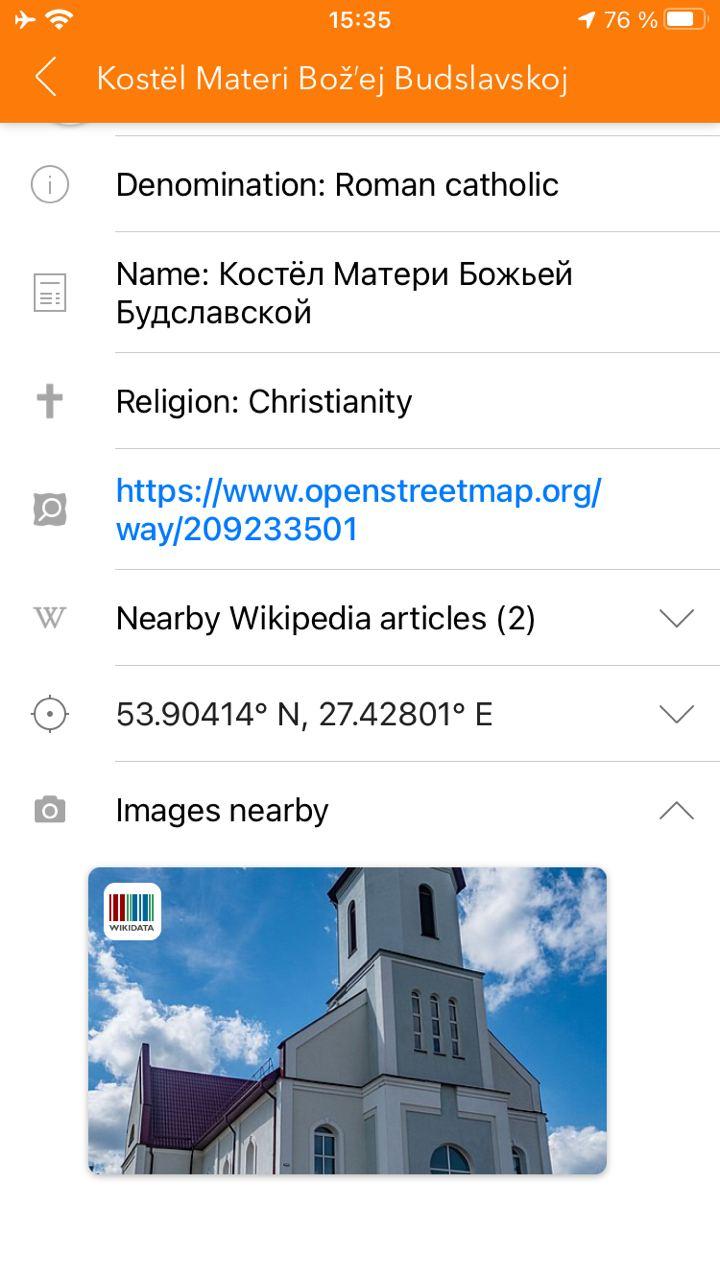Open the church photo thumbnail
Viewport: 720px width, 1280px height.
tap(347, 1020)
